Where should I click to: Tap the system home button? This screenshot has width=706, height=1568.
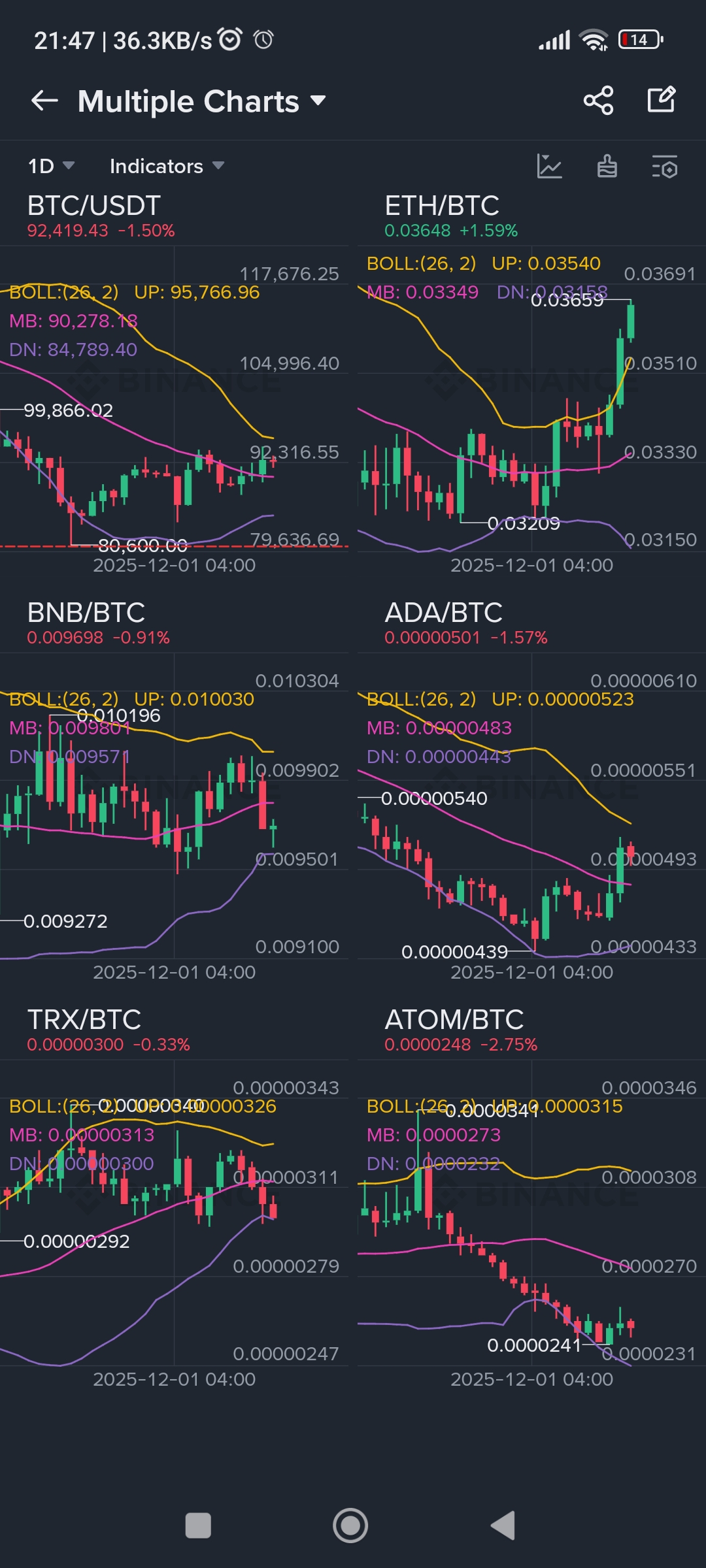350,1526
